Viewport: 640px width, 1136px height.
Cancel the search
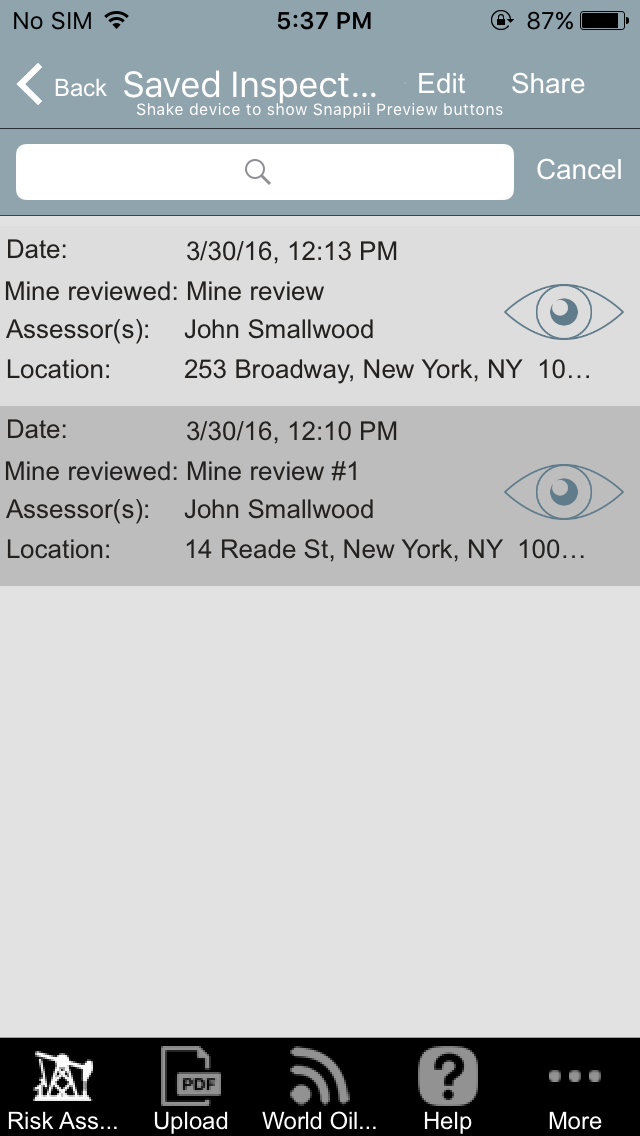pyautogui.click(x=578, y=170)
